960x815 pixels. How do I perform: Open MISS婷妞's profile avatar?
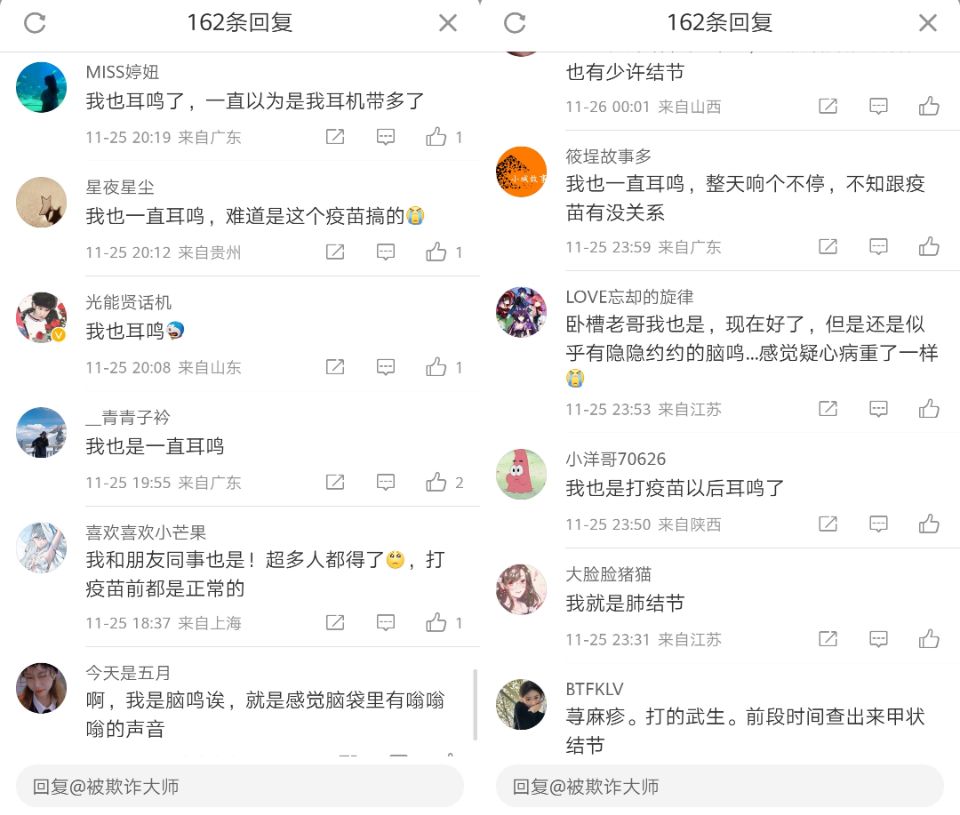coord(42,87)
